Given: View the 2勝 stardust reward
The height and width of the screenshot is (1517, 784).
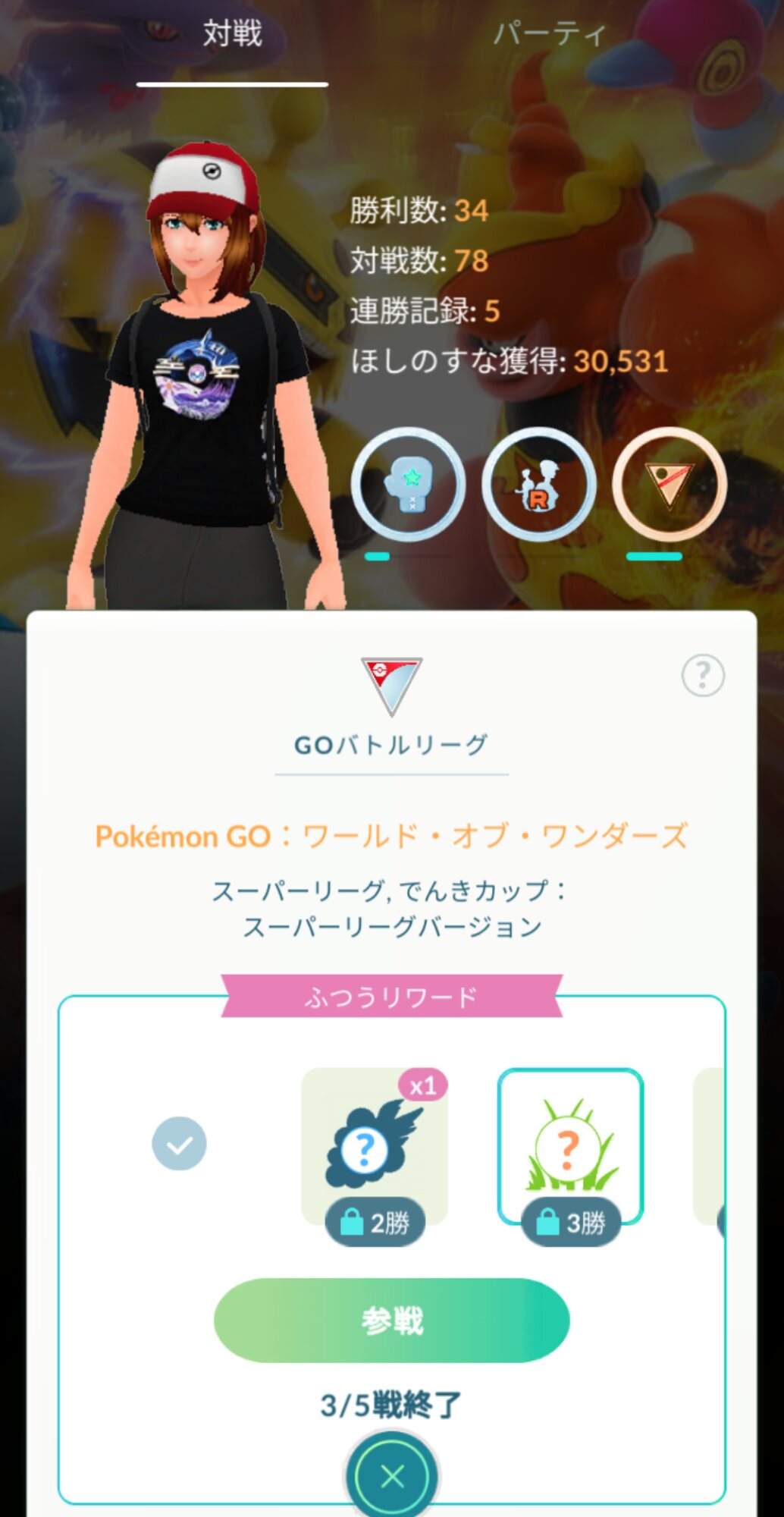Looking at the screenshot, I should [x=375, y=1147].
